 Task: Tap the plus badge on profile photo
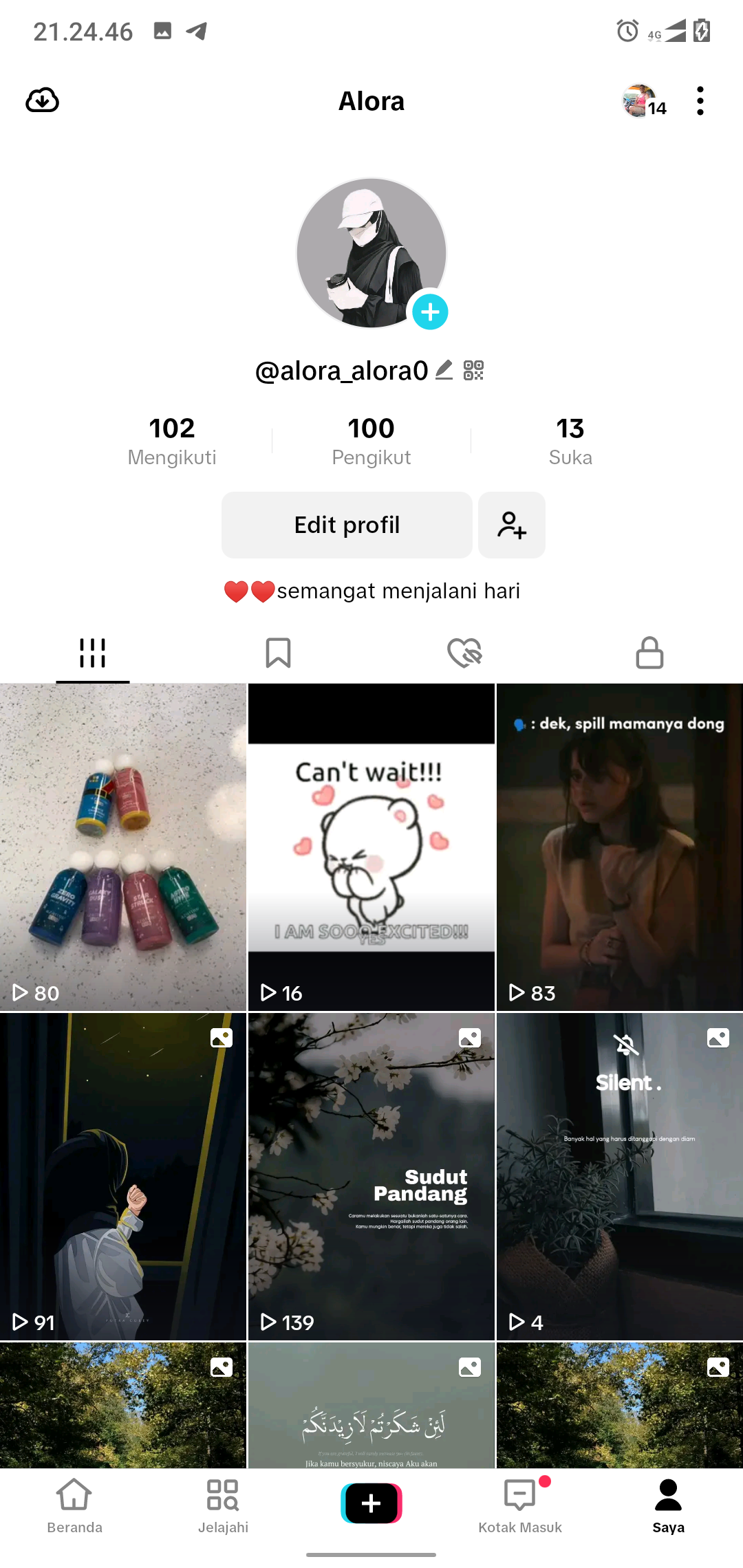coord(430,312)
